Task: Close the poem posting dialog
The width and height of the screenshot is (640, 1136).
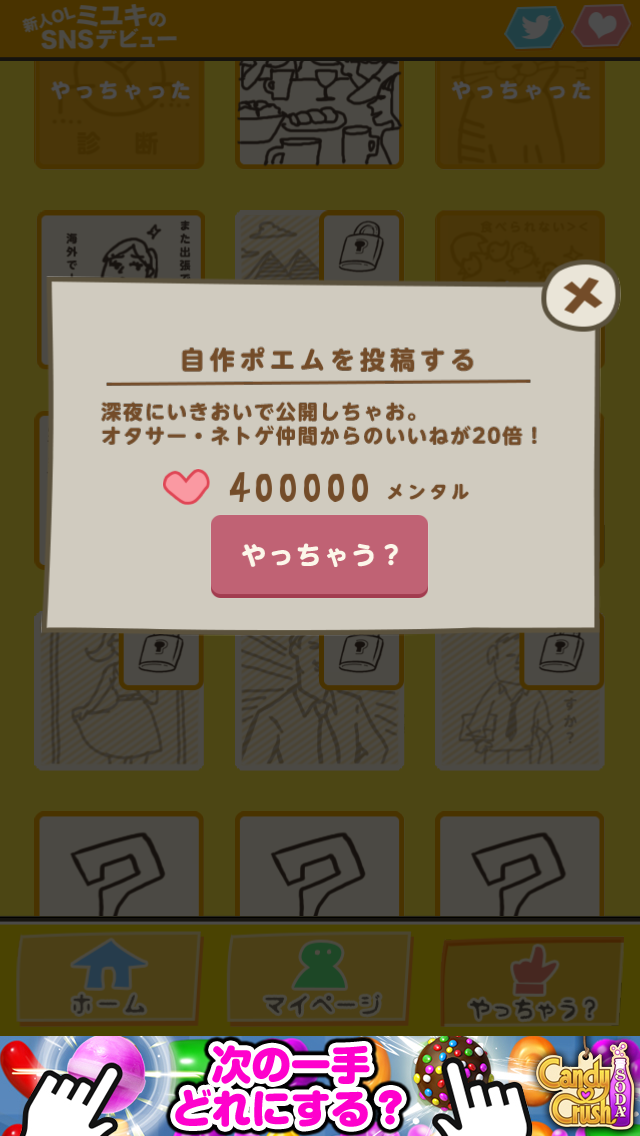Action: click(580, 296)
